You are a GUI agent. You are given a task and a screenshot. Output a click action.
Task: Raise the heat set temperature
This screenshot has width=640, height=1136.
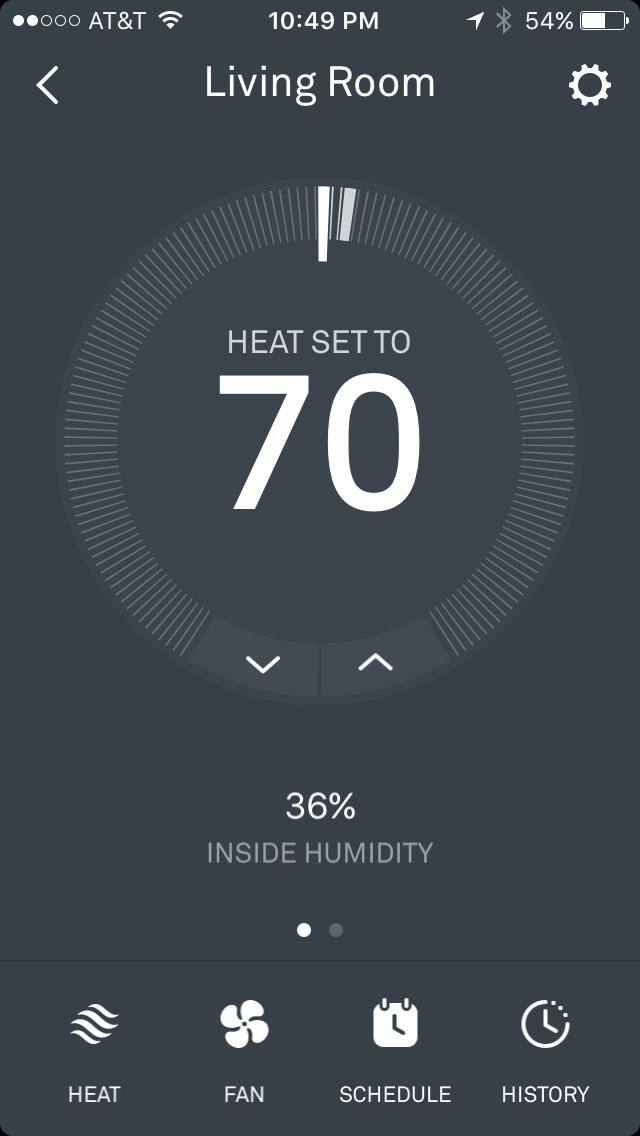click(x=376, y=661)
